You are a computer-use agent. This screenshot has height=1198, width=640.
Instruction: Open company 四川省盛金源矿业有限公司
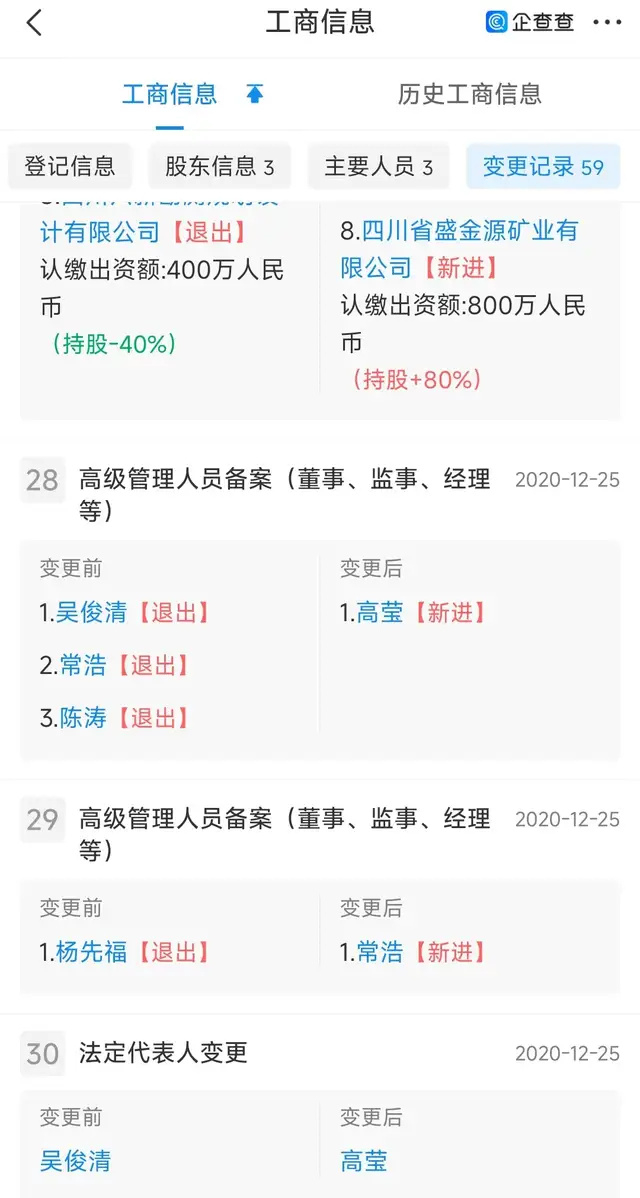coord(459,248)
